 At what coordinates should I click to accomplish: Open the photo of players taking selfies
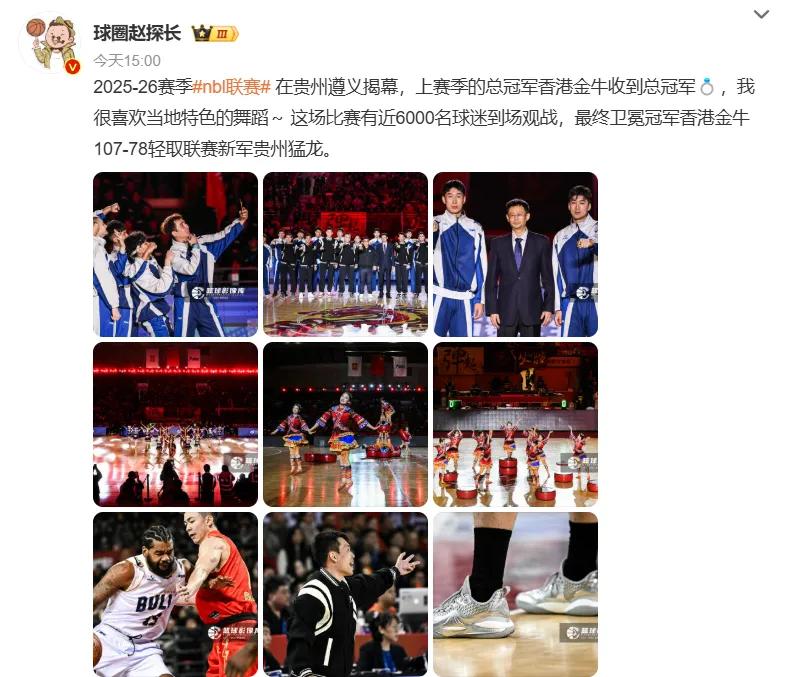[175, 254]
